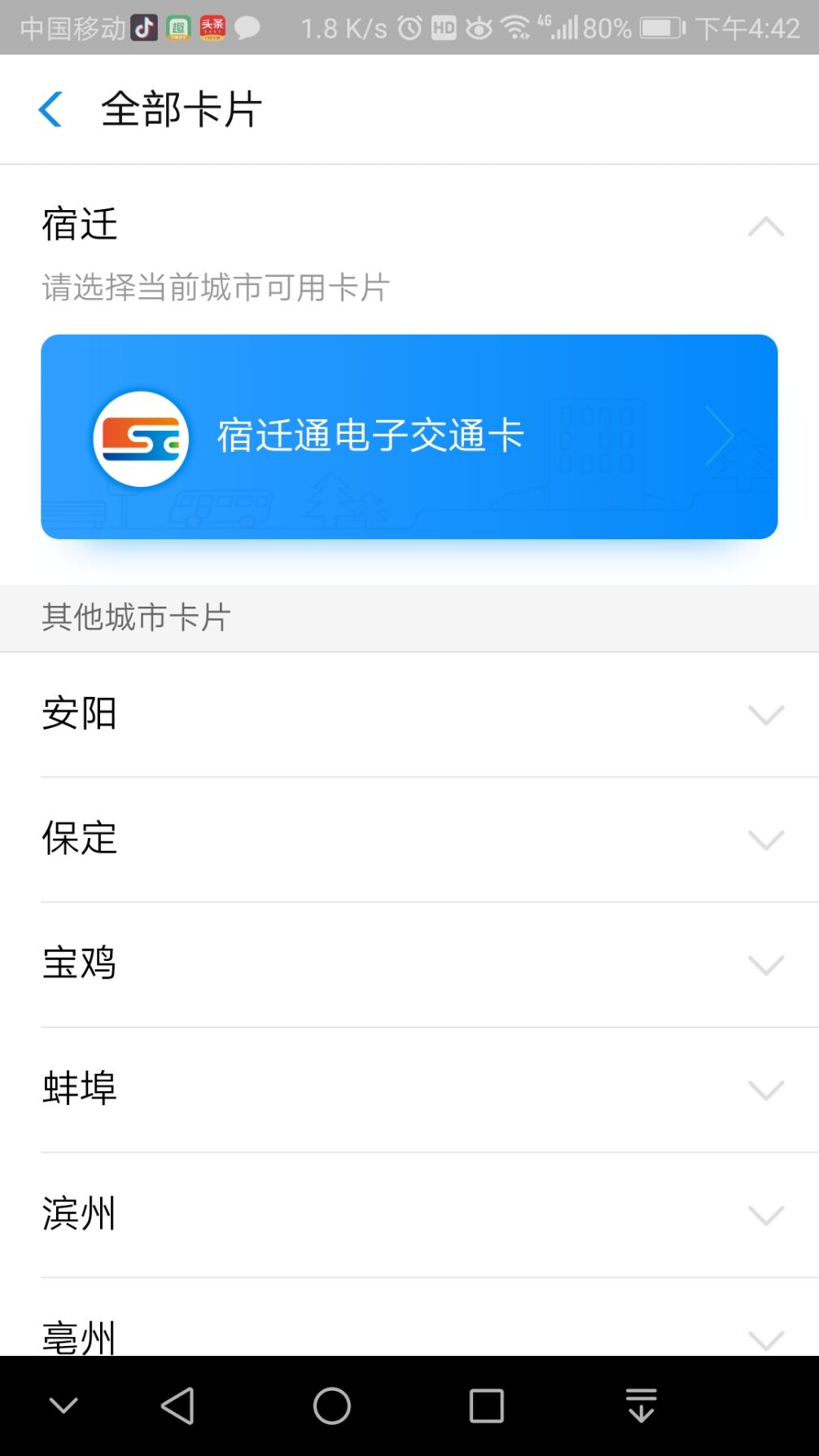Click the Toutiao news icon in status bar
819x1456 pixels.
pos(211,27)
